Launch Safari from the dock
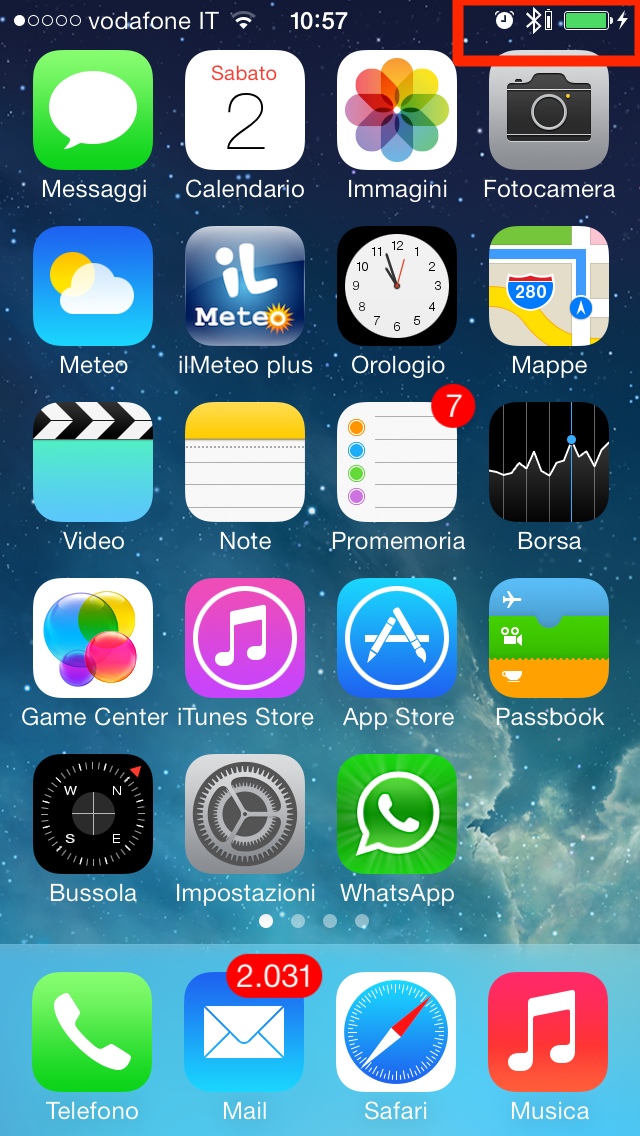The width and height of the screenshot is (640, 1136). coord(396,1032)
